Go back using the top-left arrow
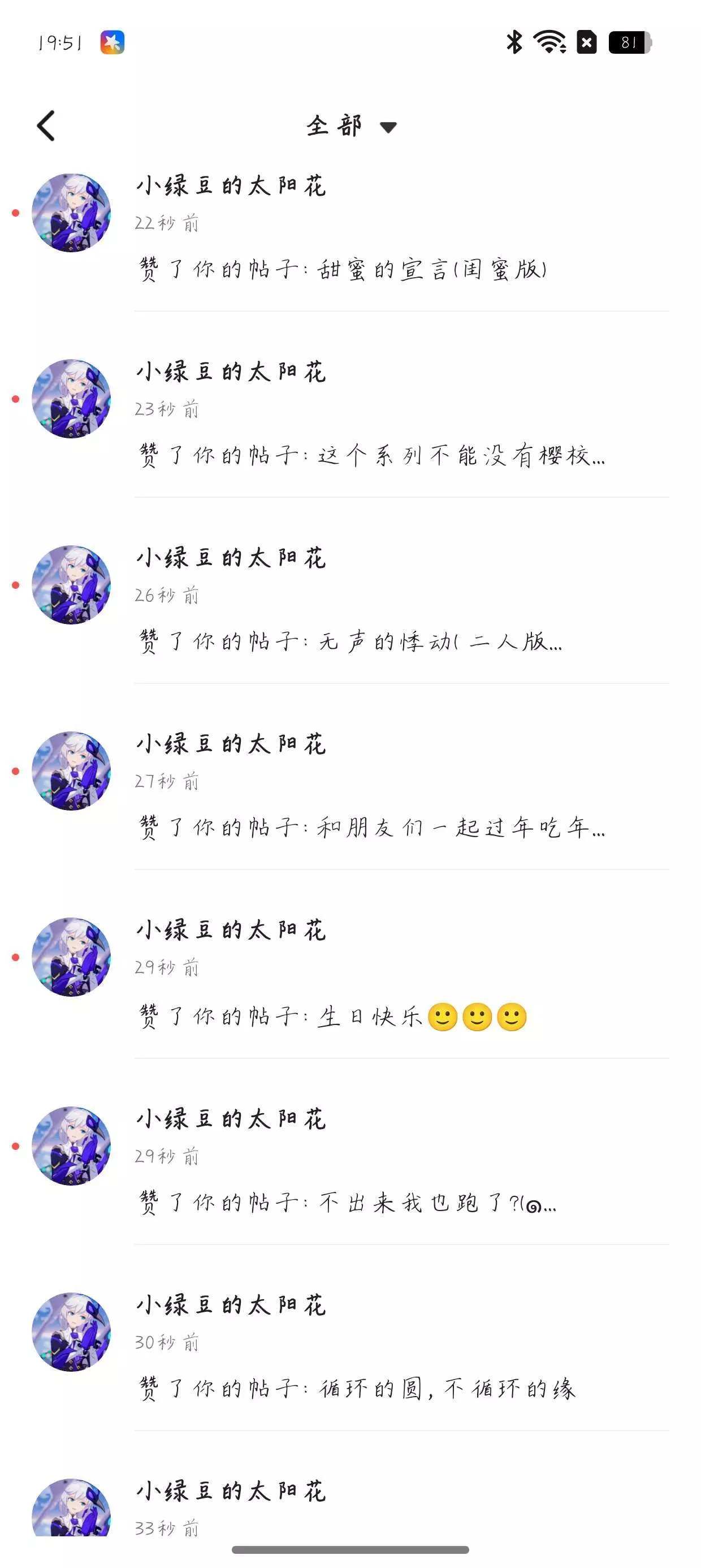Screen dimensions: 701x1568 (x=46, y=126)
